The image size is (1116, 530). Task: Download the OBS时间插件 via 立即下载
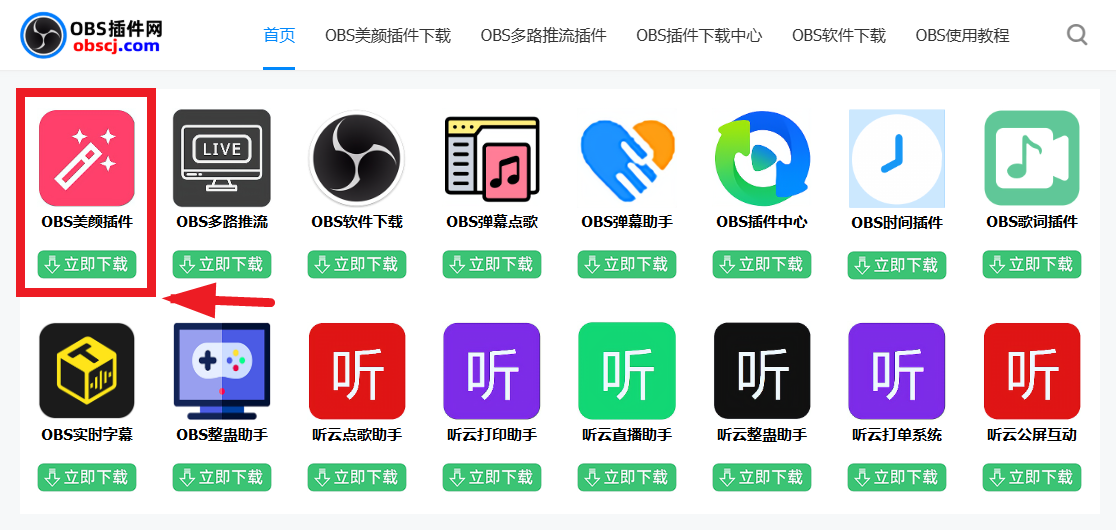(x=897, y=265)
